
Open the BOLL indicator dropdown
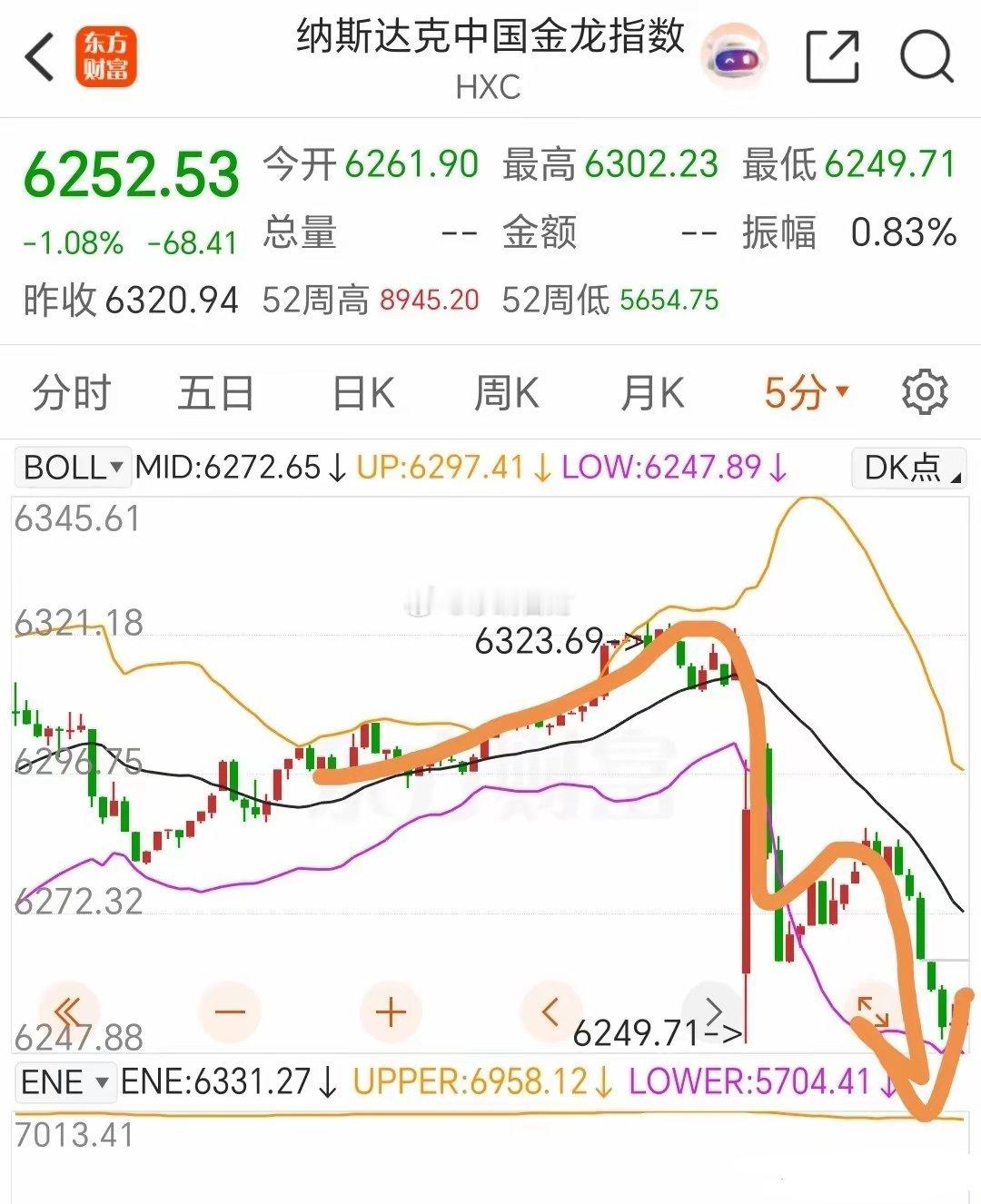point(73,468)
